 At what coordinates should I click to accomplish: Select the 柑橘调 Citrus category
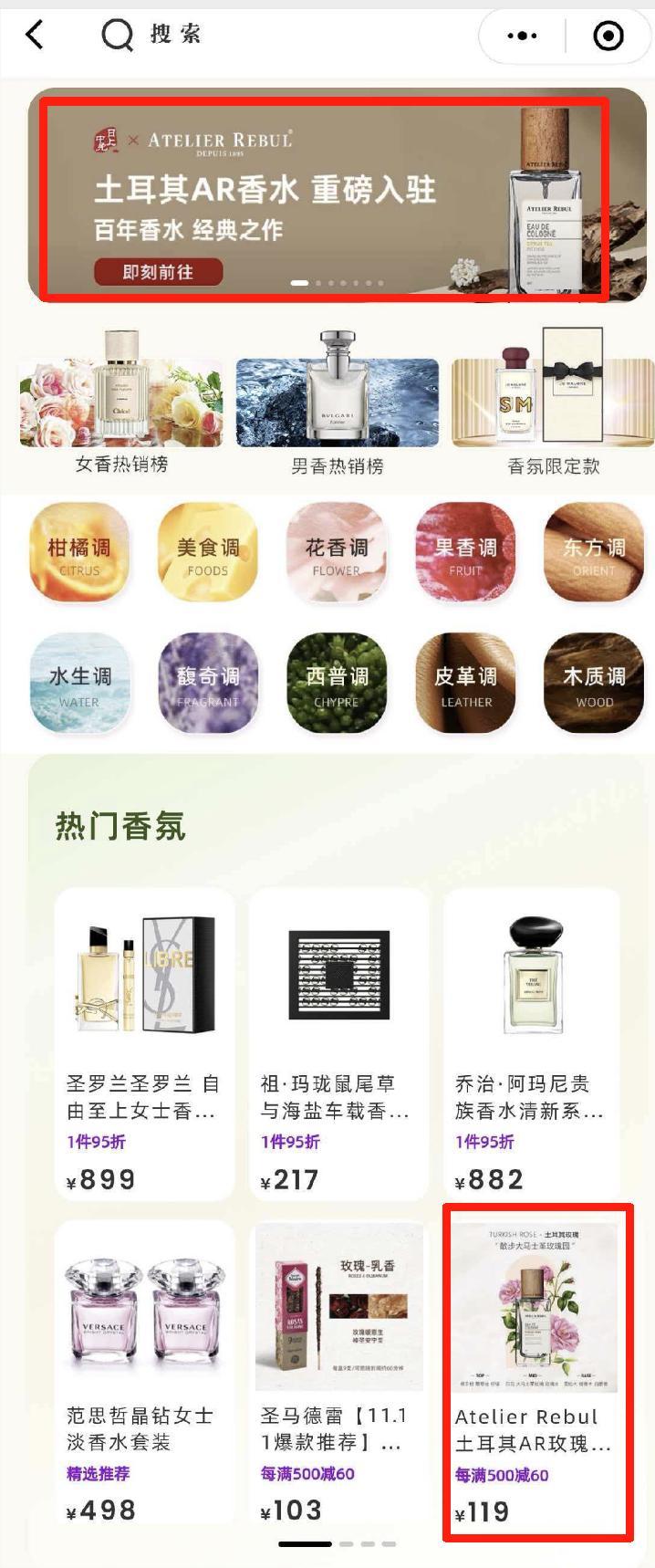(x=79, y=553)
